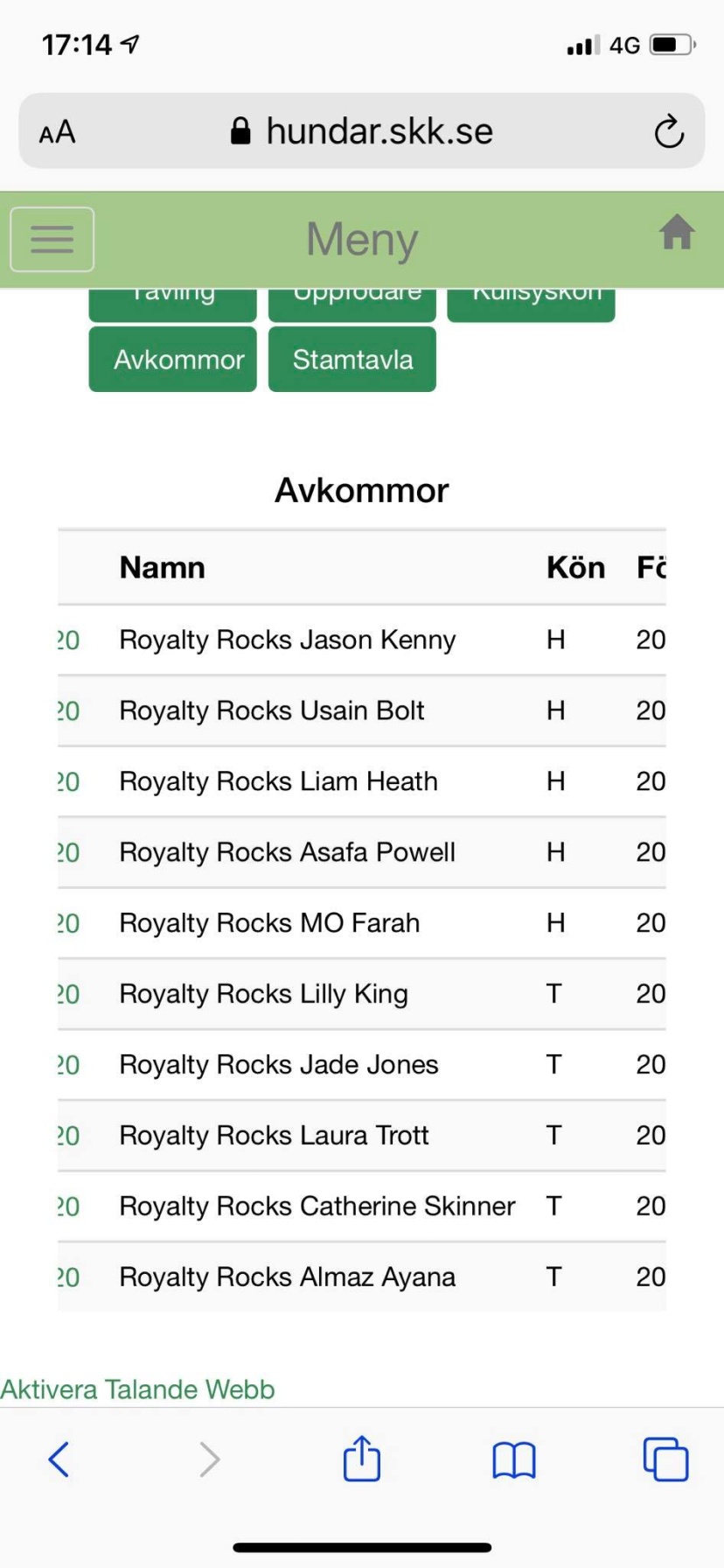Share this page

tap(362, 1458)
